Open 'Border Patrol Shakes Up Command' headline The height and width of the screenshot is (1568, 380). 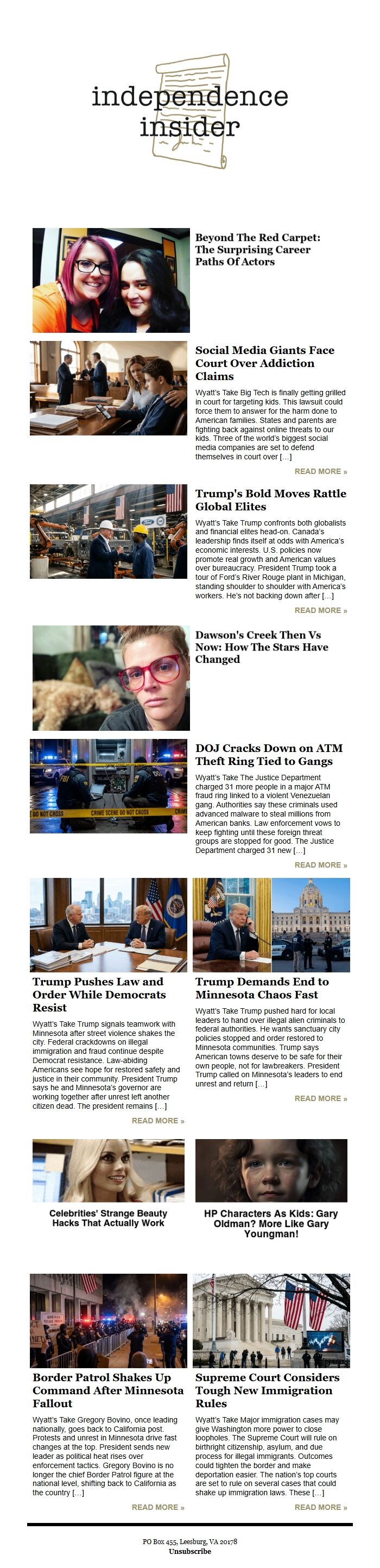(108, 1390)
